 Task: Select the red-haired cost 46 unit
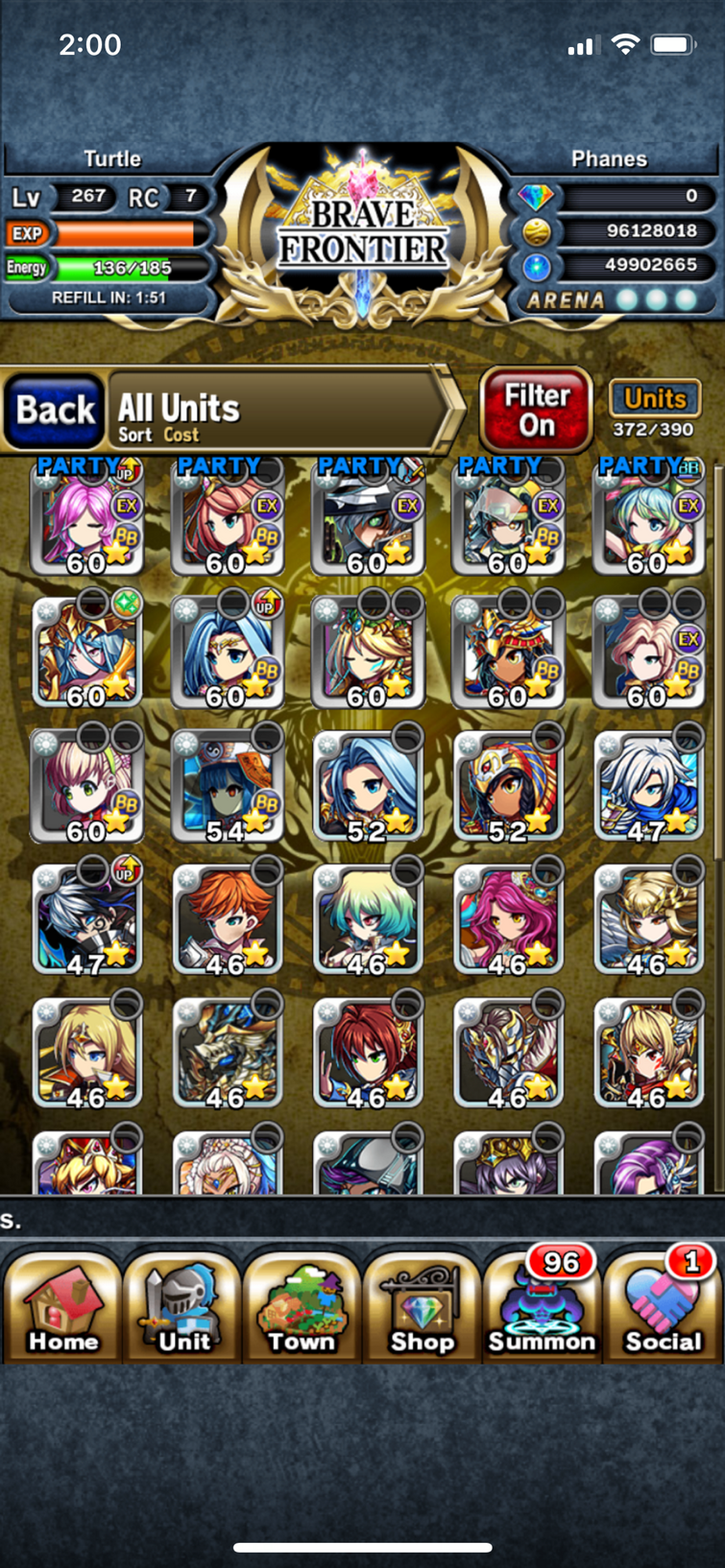367,1054
